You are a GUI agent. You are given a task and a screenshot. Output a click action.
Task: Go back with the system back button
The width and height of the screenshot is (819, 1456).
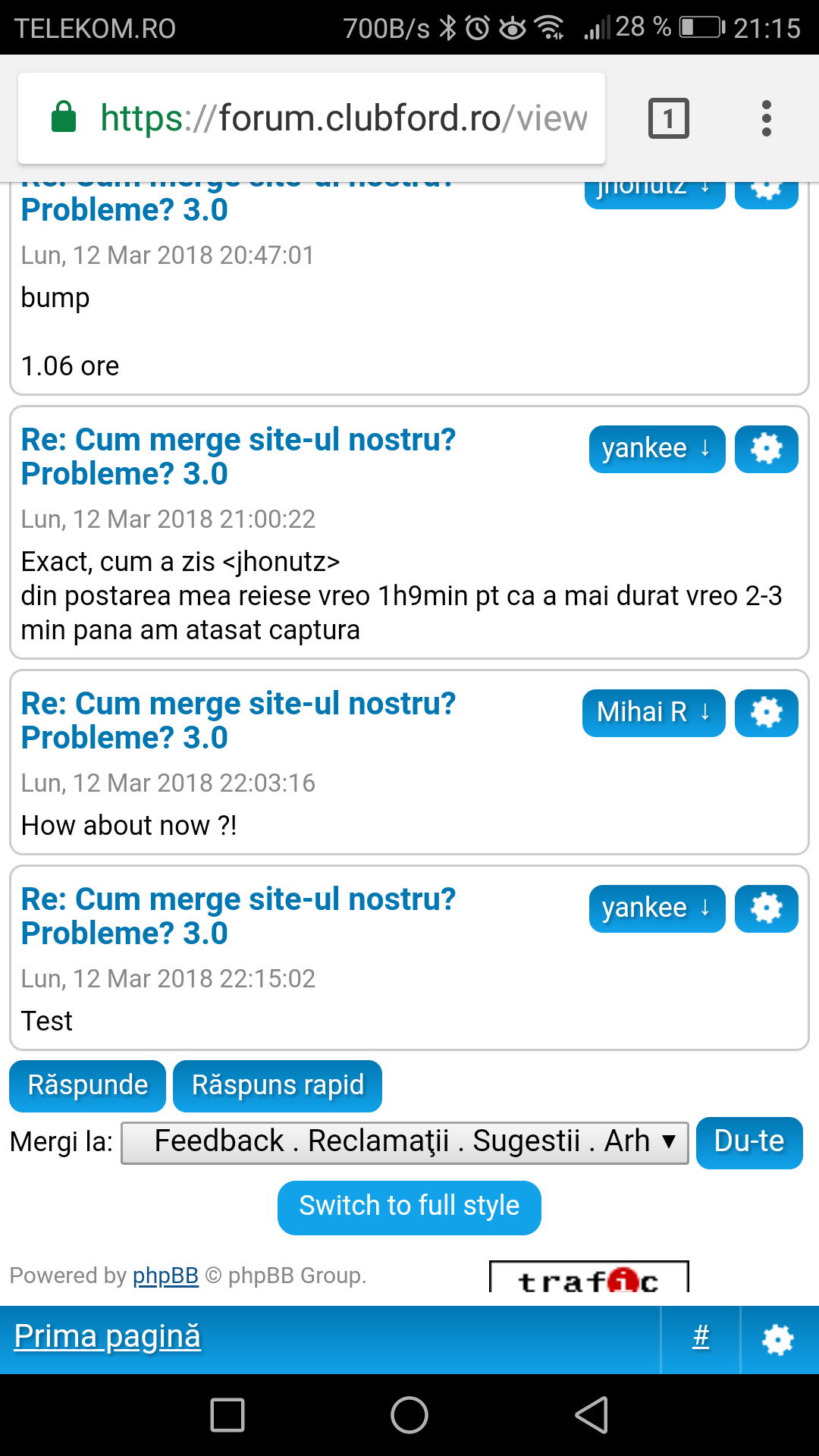click(591, 1415)
